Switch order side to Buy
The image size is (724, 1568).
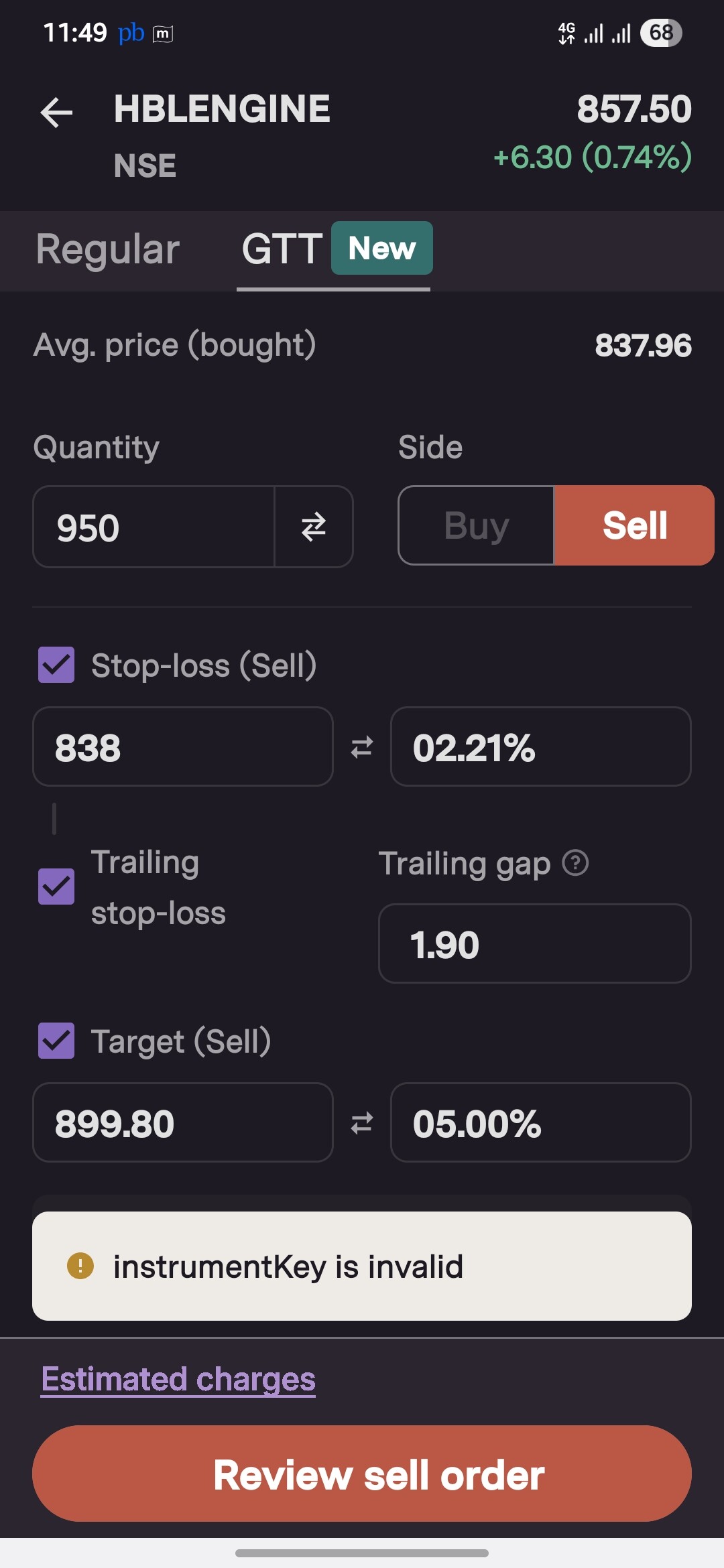(475, 525)
